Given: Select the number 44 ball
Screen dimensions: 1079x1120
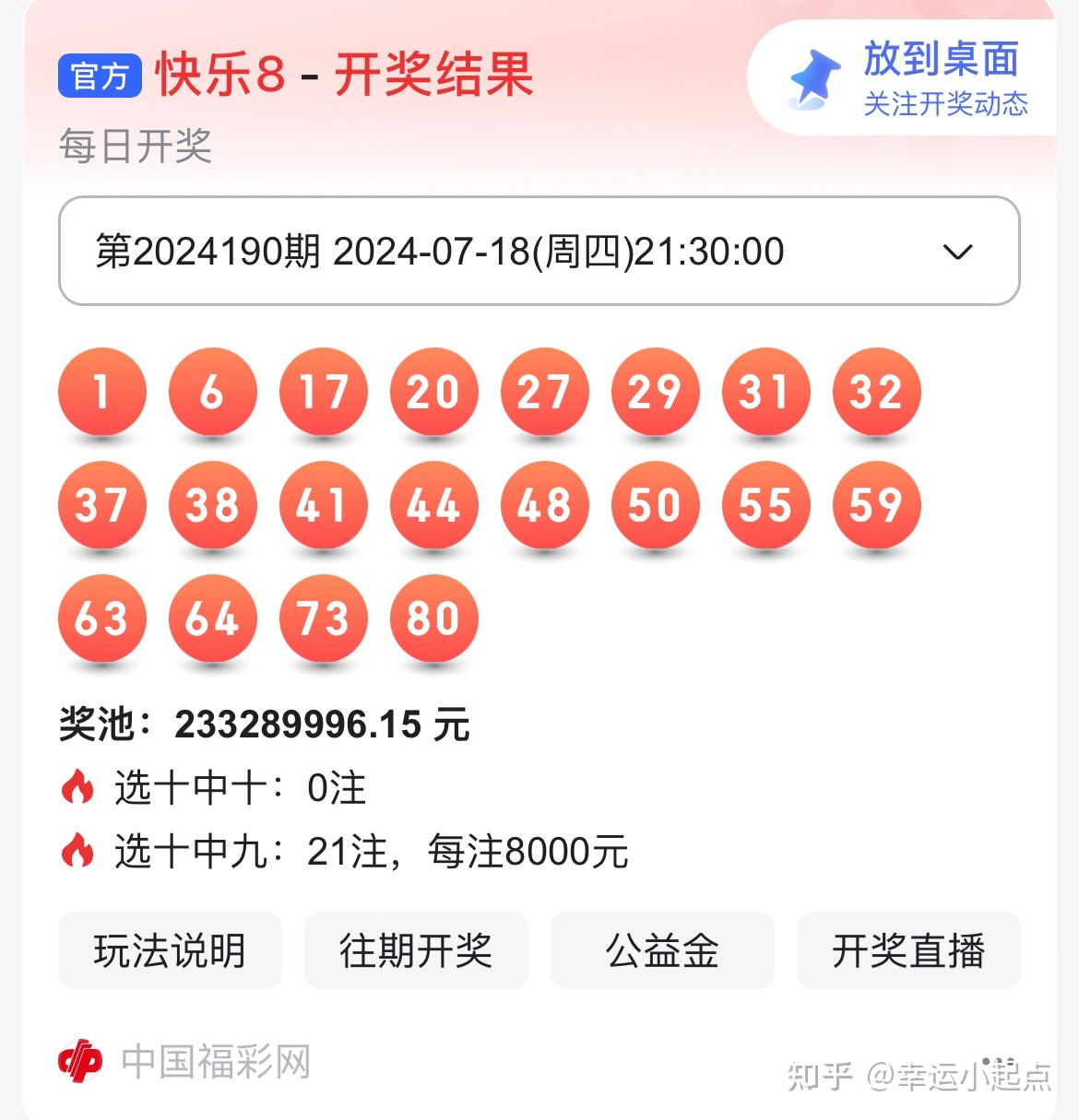Looking at the screenshot, I should point(433,505).
